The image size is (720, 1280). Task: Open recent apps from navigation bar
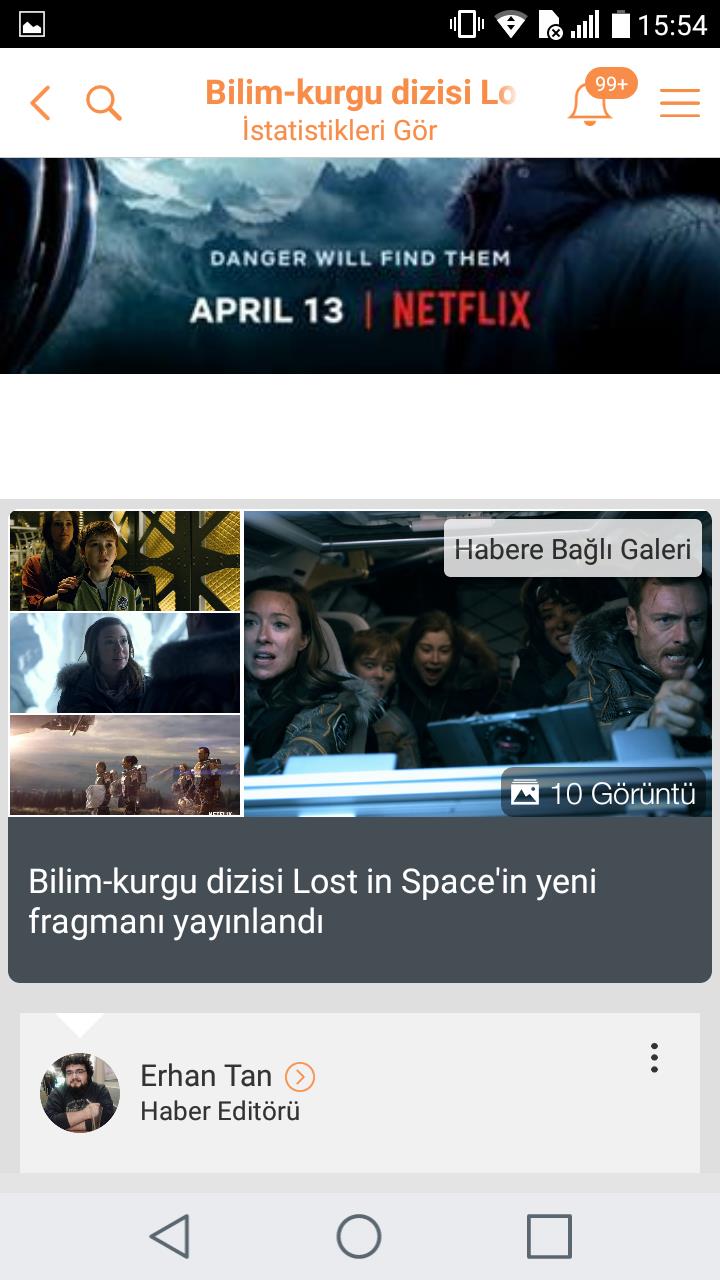(549, 1237)
